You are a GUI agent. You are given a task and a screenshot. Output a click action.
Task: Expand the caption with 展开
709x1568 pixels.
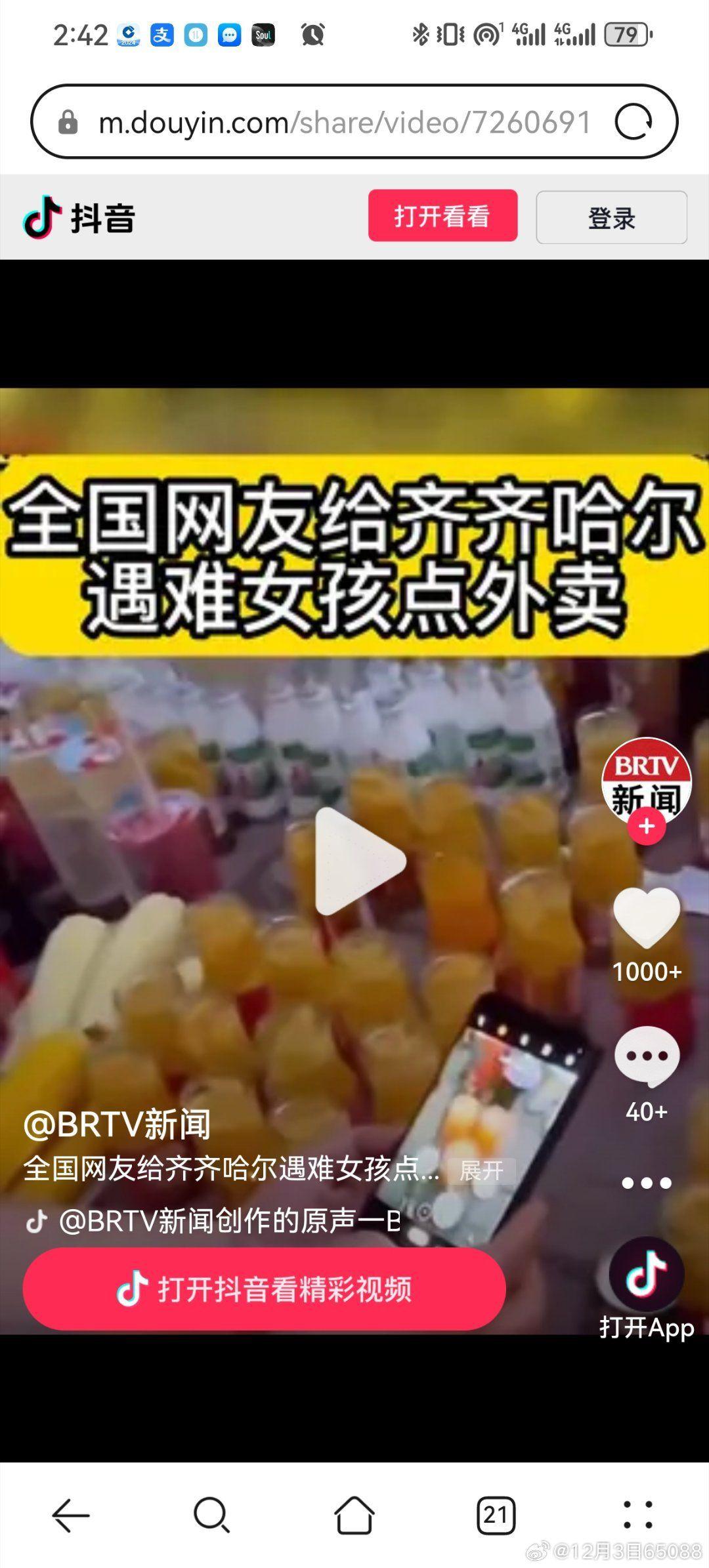(x=481, y=1170)
